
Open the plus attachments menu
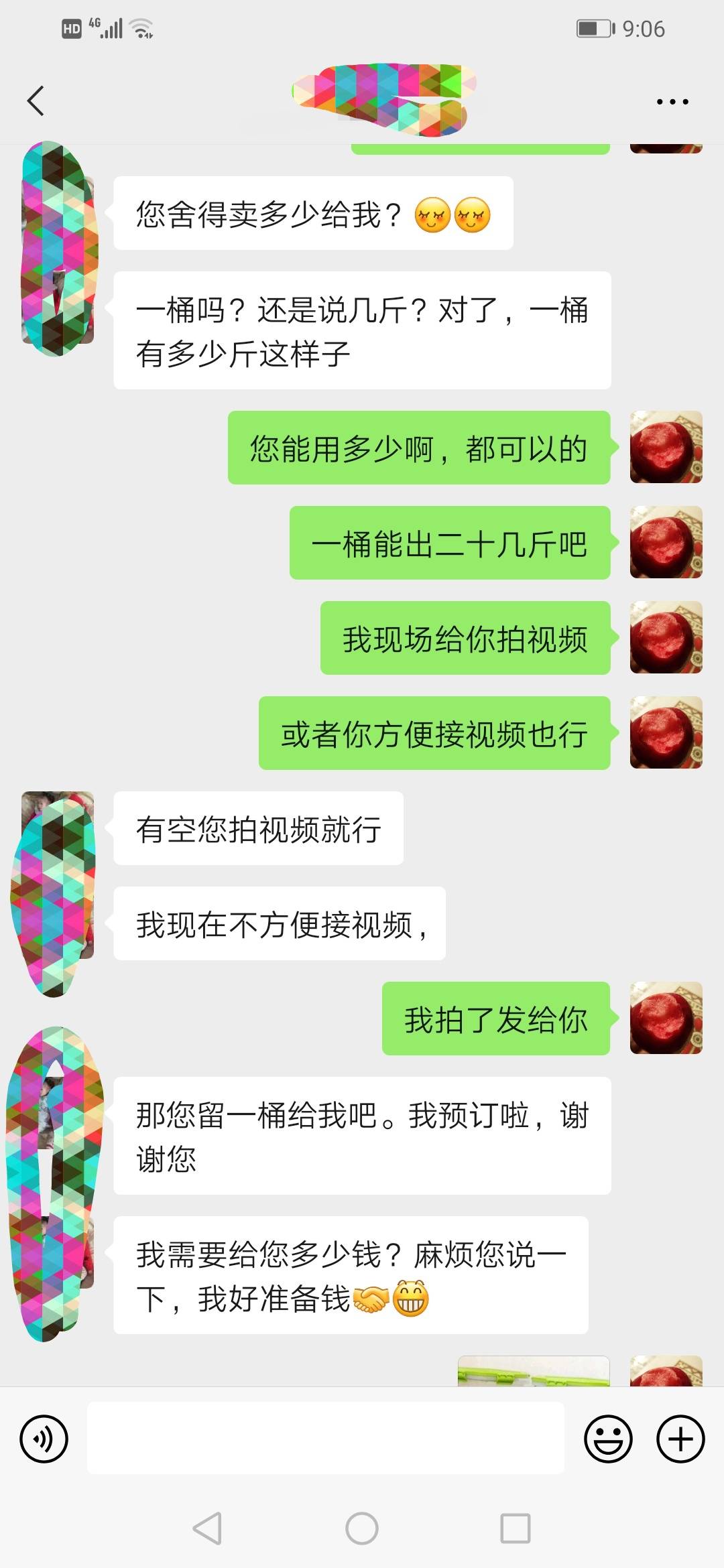(680, 1439)
